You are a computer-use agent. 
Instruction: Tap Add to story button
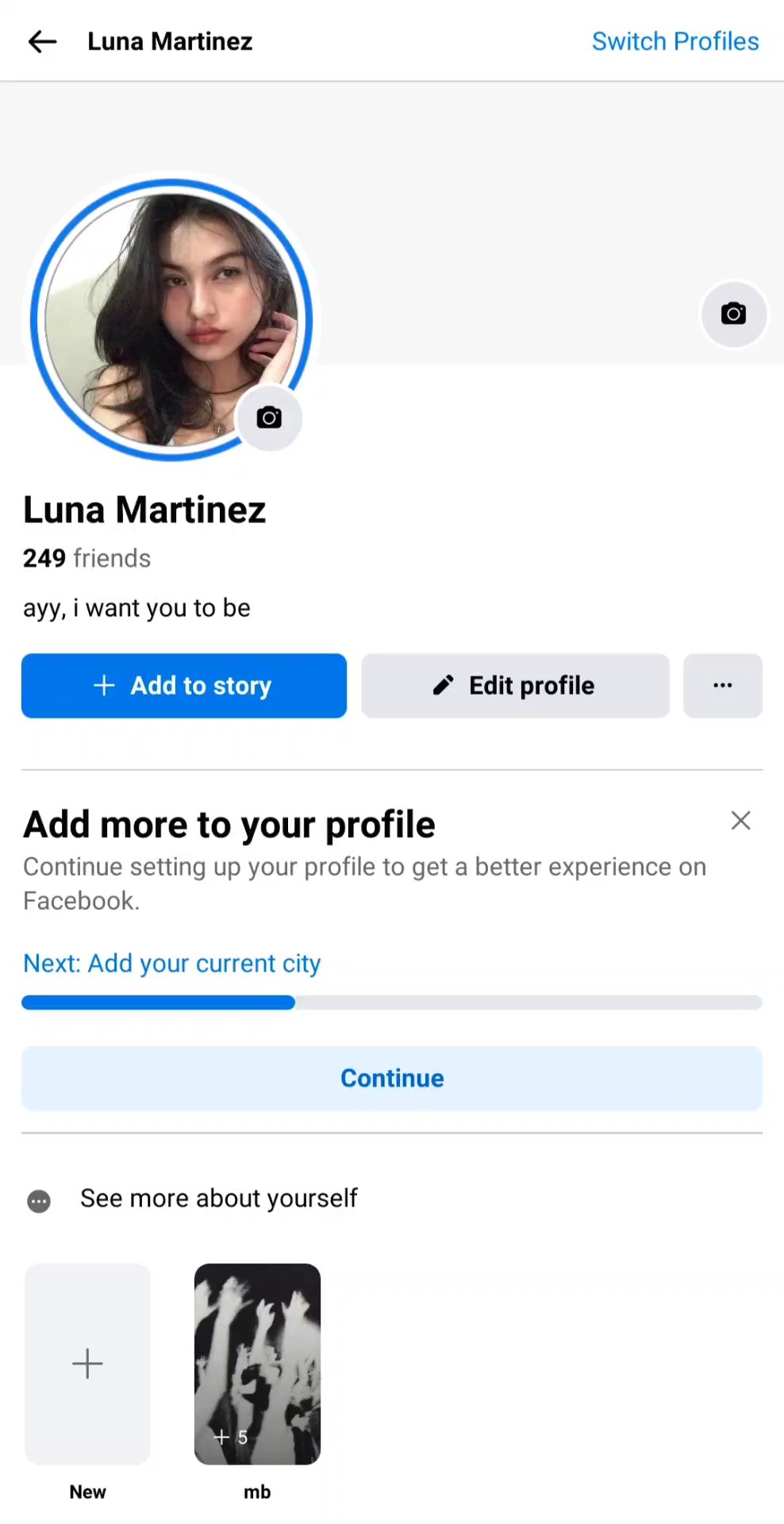coord(184,686)
